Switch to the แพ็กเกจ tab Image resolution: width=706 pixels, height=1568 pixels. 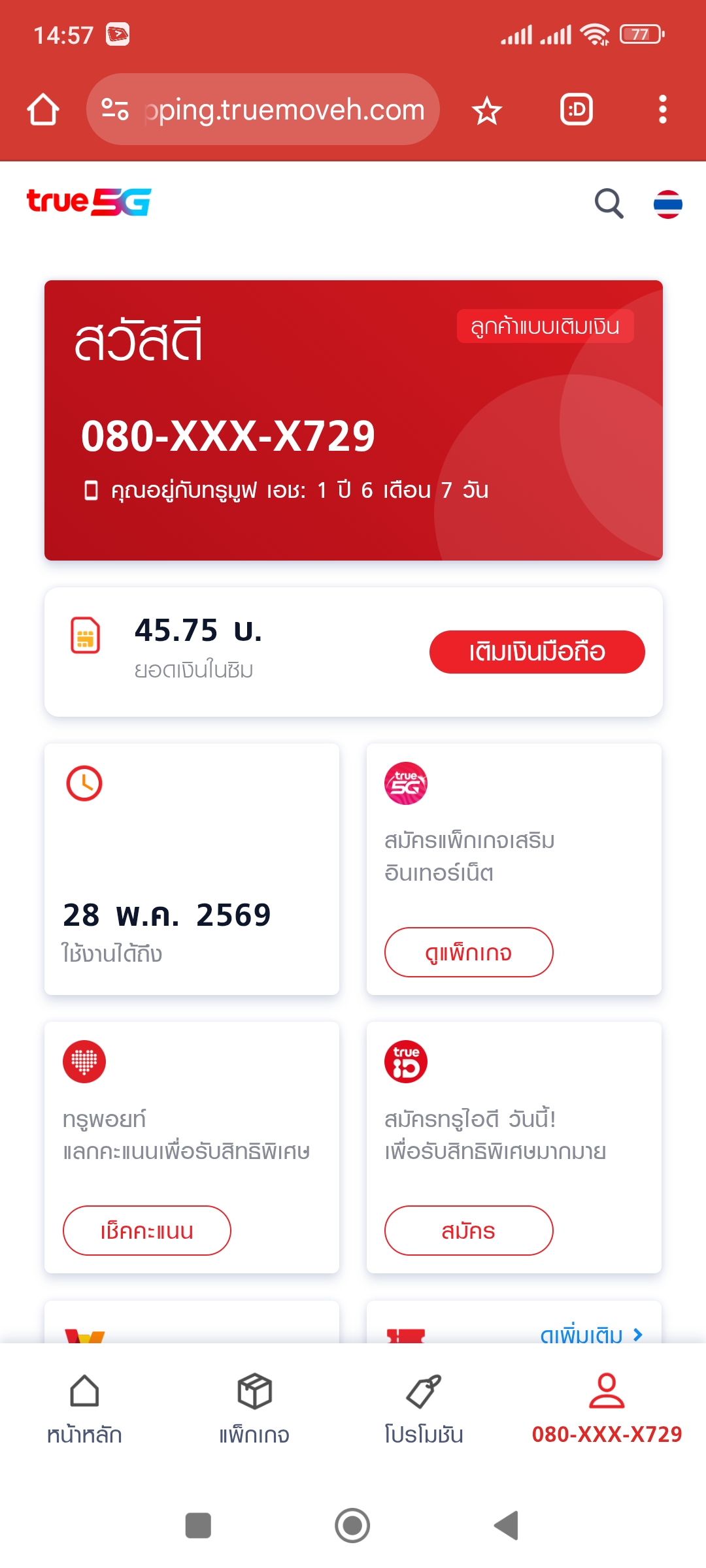(254, 1409)
